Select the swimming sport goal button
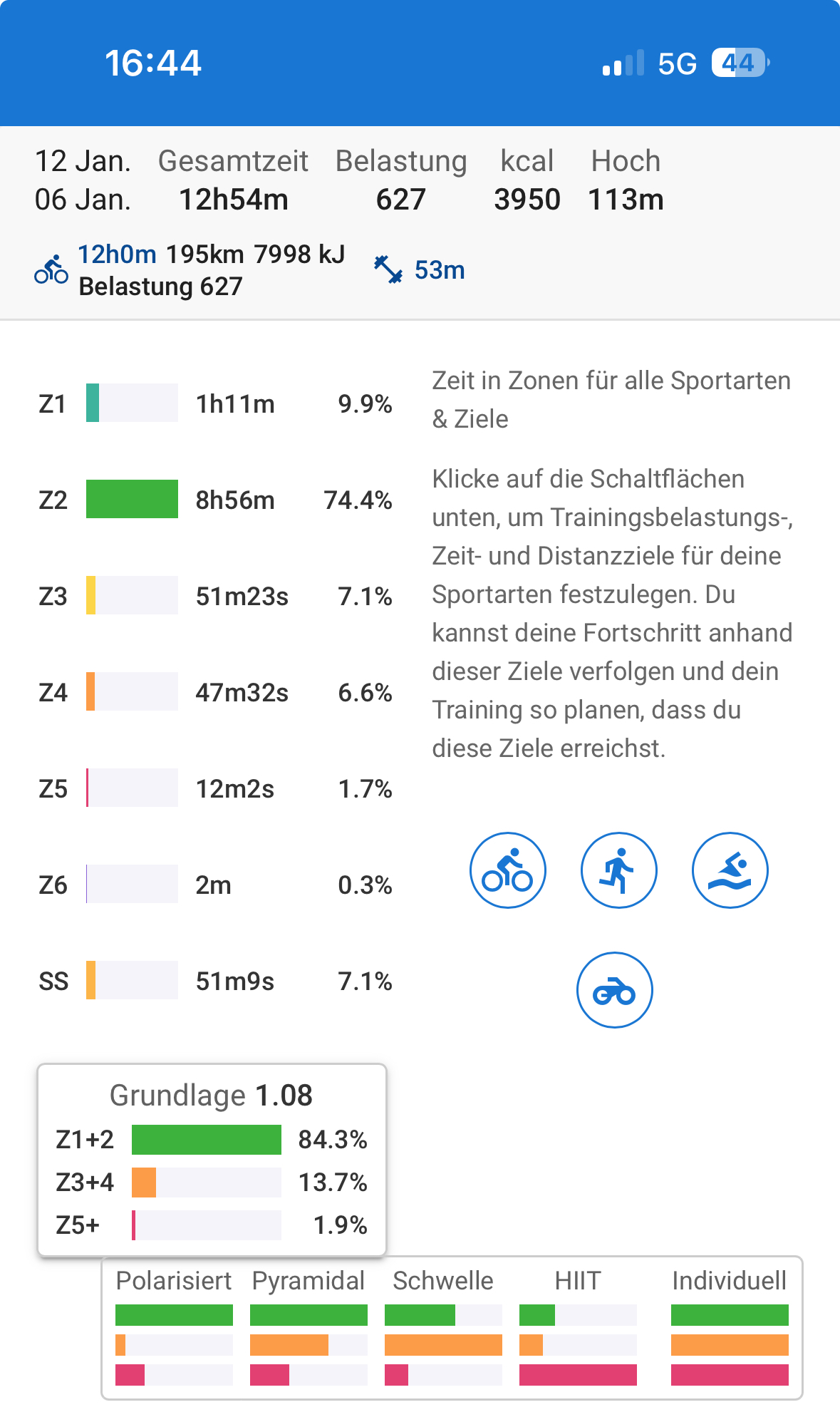Viewport: 840px width, 1422px height. click(x=730, y=870)
